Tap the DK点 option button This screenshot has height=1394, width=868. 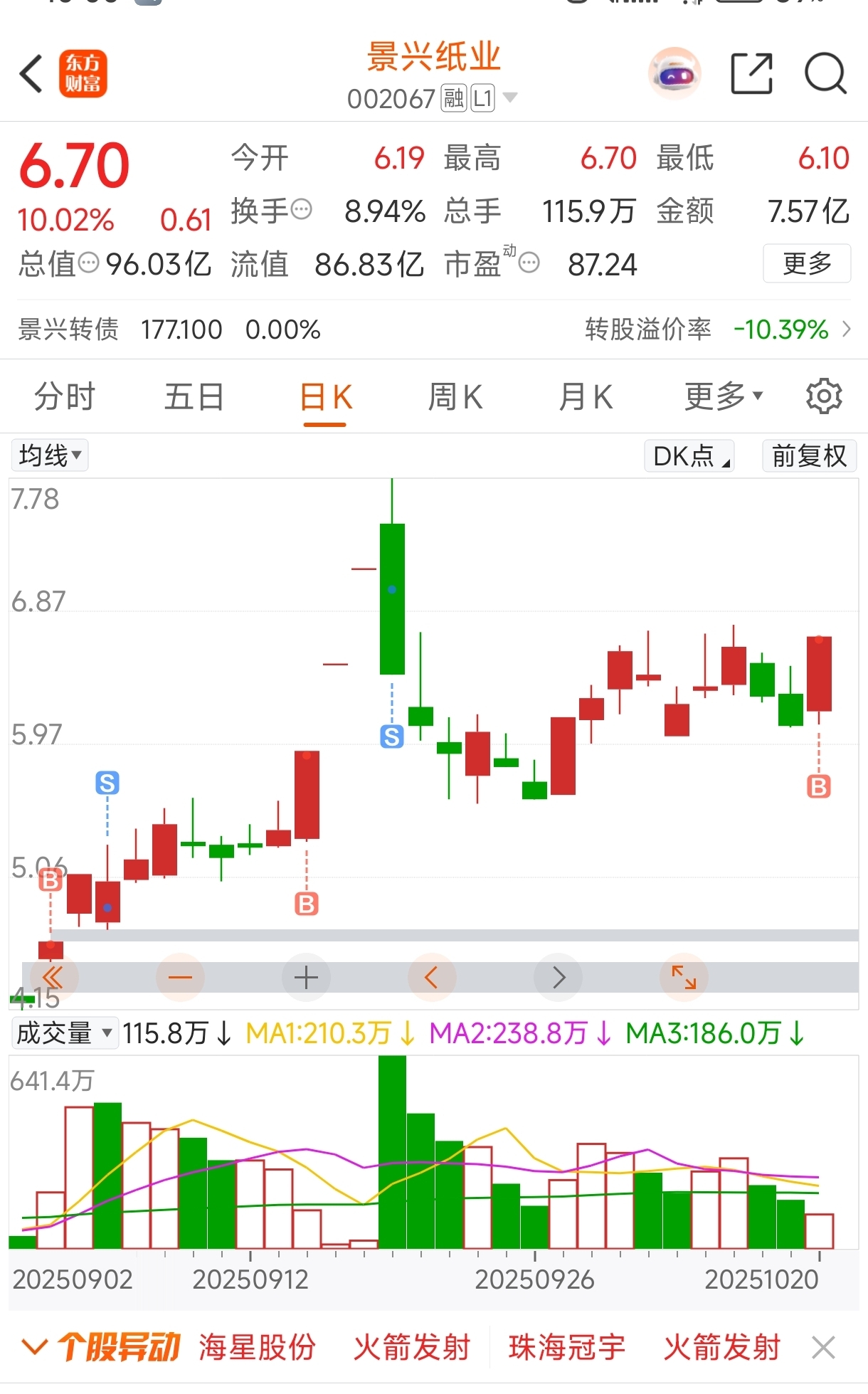click(x=689, y=455)
